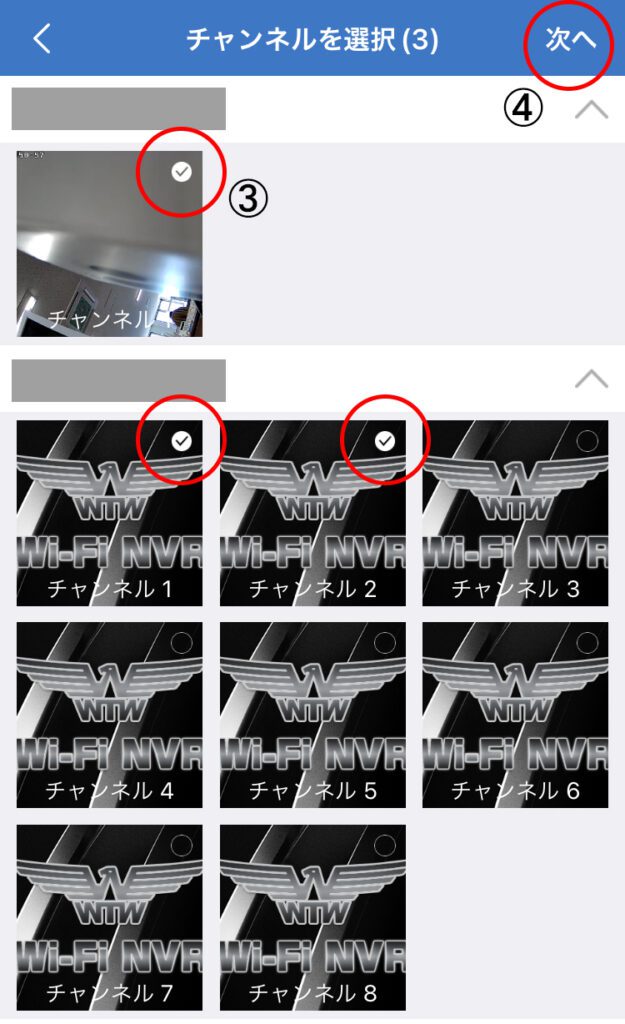The image size is (625, 1024).
Task: Deselect チャンネル 1
Action: [109, 512]
